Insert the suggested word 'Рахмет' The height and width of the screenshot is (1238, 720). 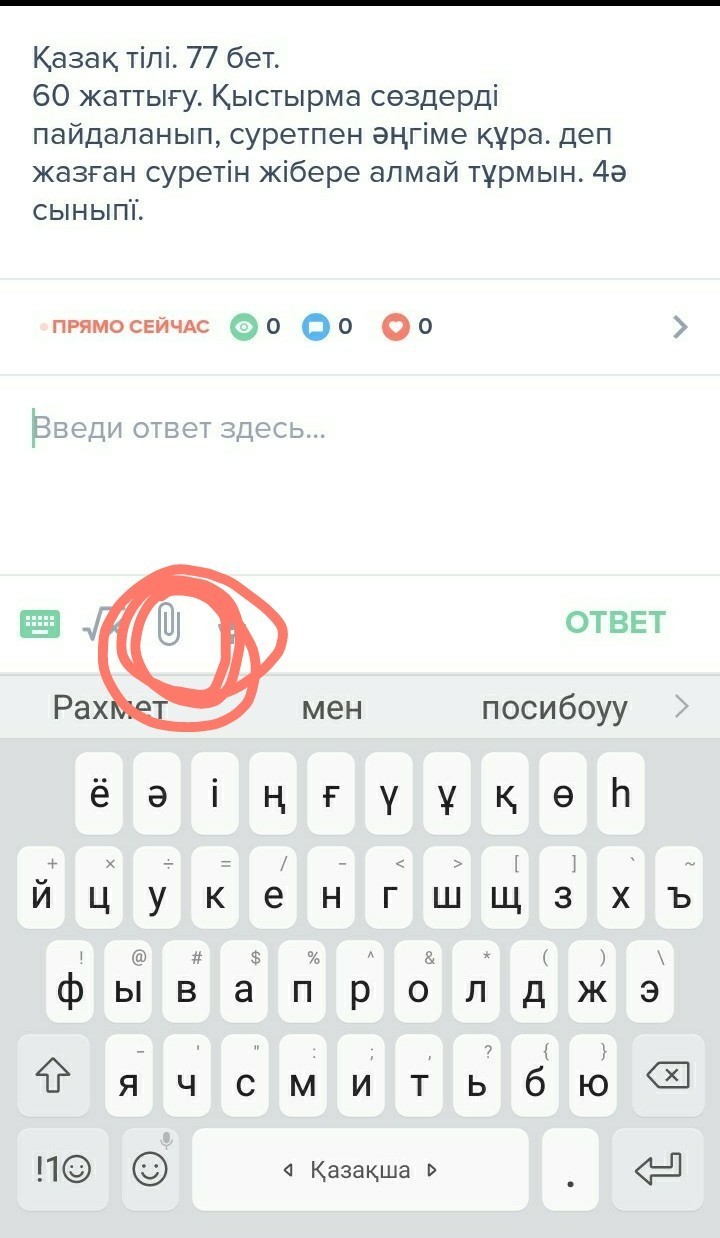coord(110,708)
